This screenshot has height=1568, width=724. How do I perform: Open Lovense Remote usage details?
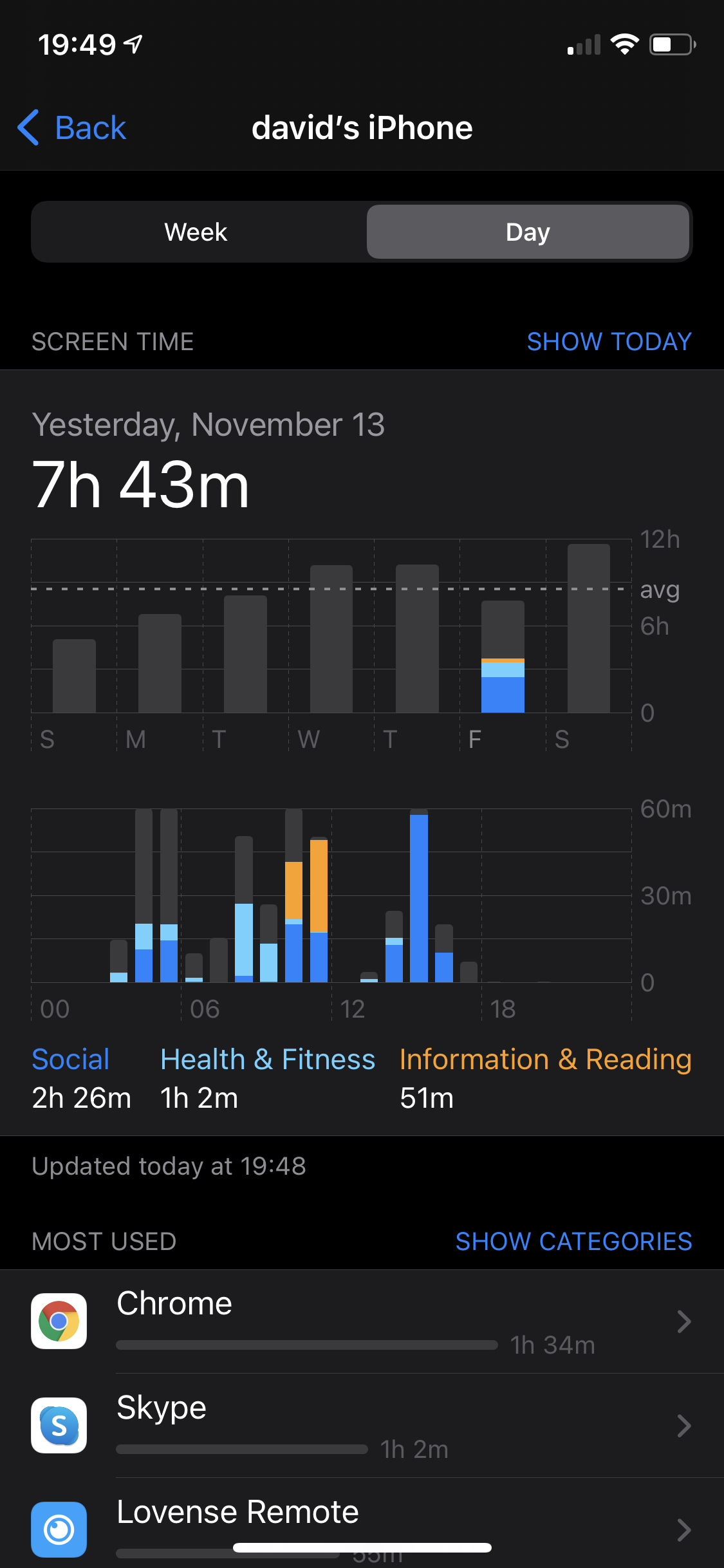pyautogui.click(x=360, y=1526)
